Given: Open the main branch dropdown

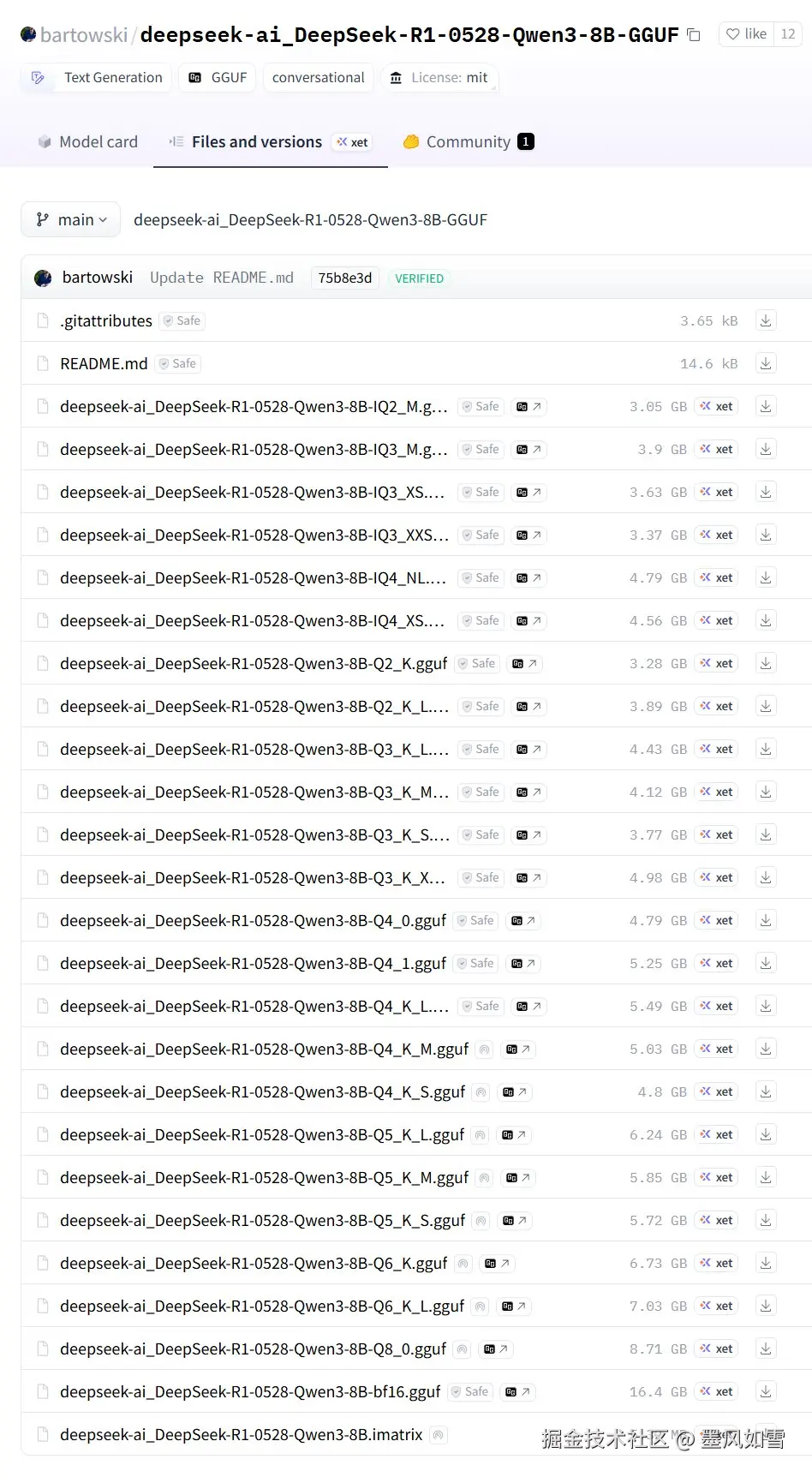Looking at the screenshot, I should 71,220.
